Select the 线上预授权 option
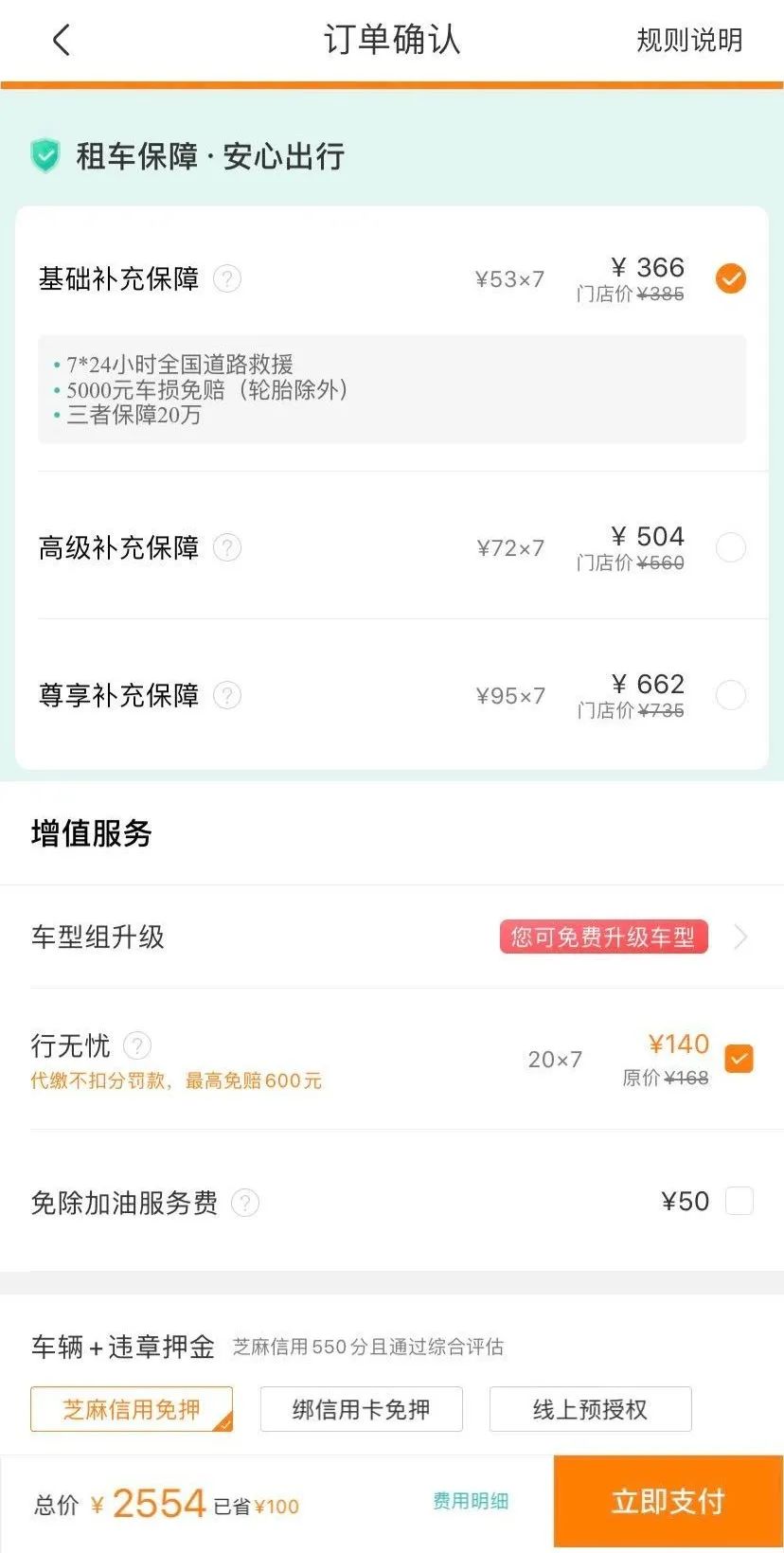Image resolution: width=784 pixels, height=1553 pixels. click(x=590, y=1409)
